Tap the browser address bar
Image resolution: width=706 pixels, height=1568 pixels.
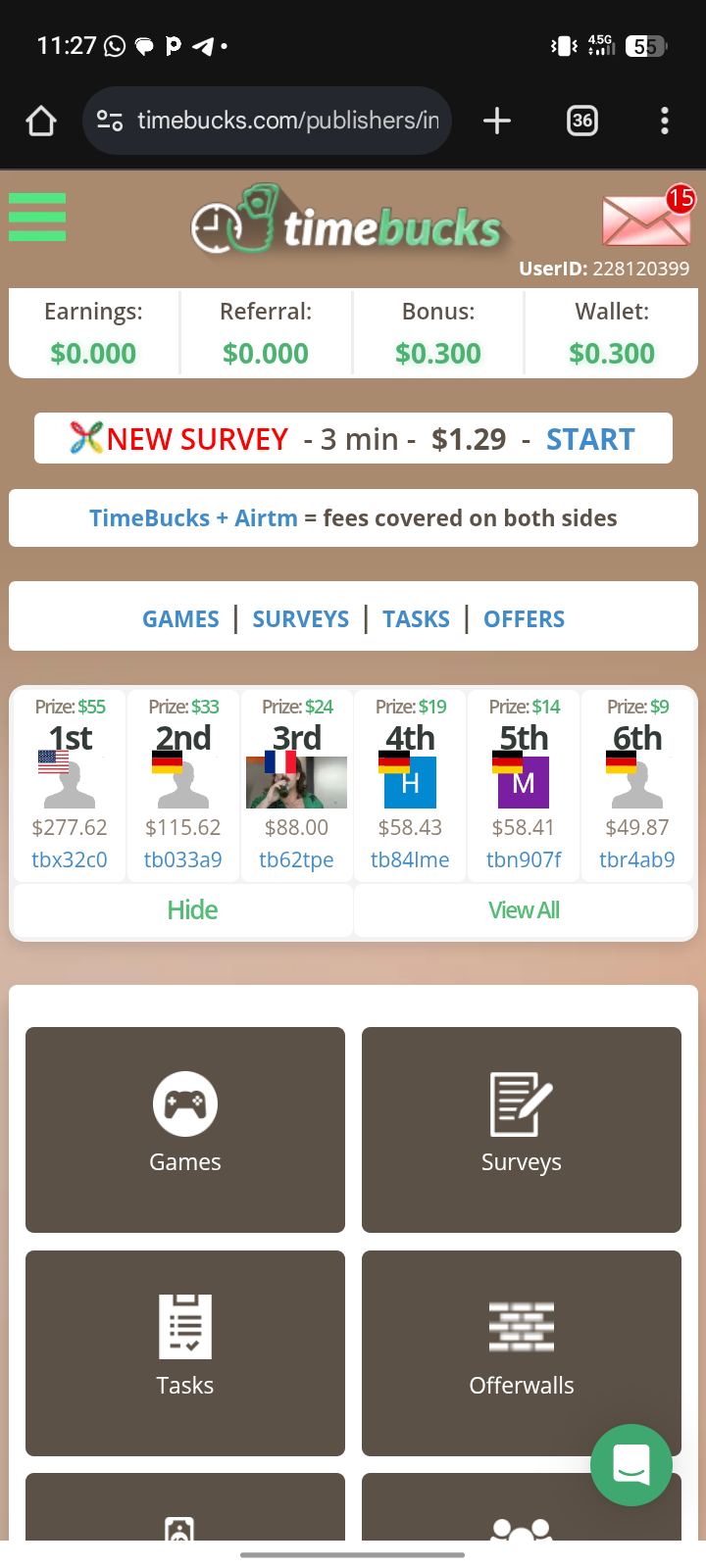pyautogui.click(x=284, y=121)
